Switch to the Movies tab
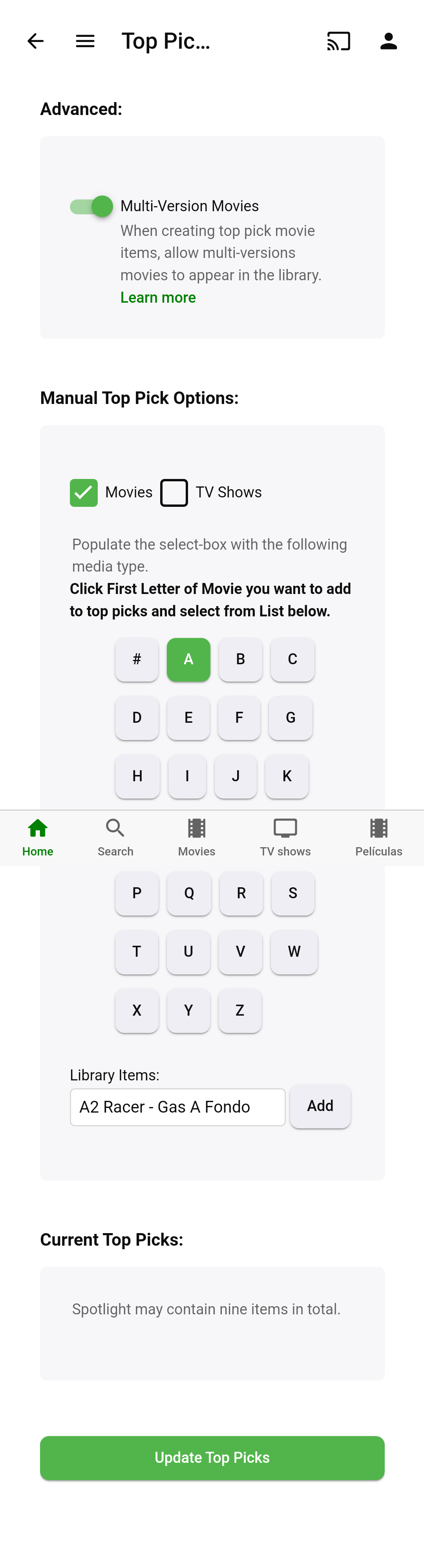Screen dimensions: 424x1568 (x=196, y=837)
